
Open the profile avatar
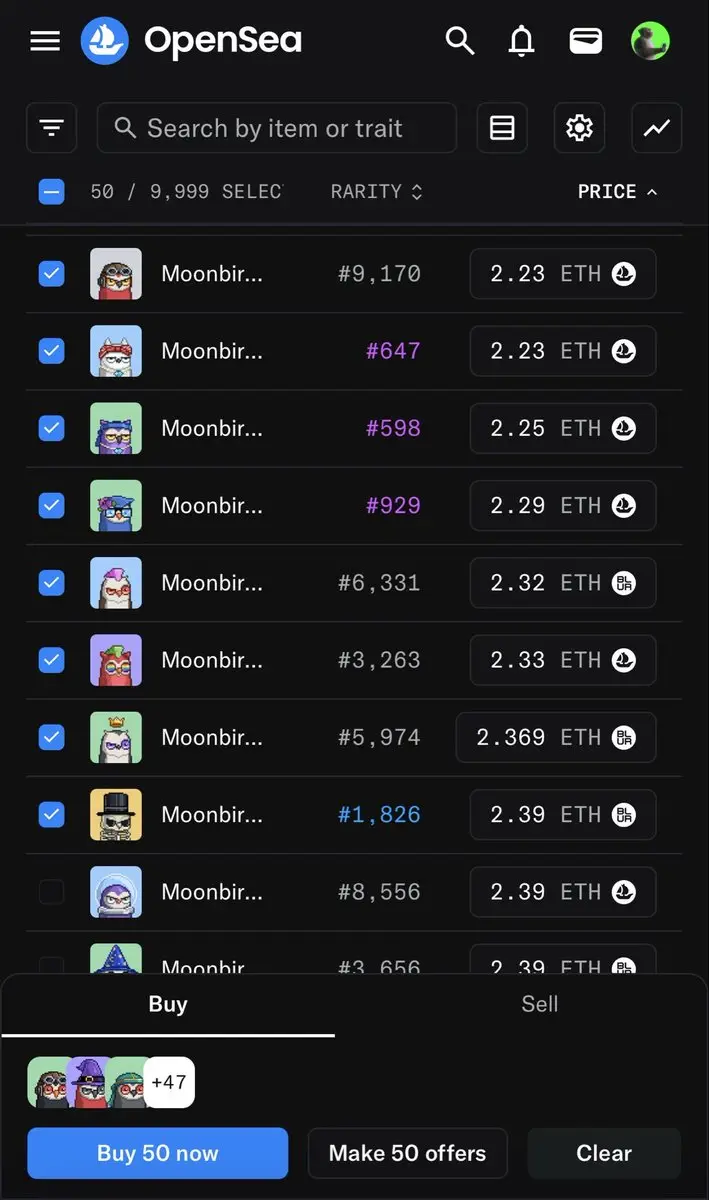click(650, 41)
